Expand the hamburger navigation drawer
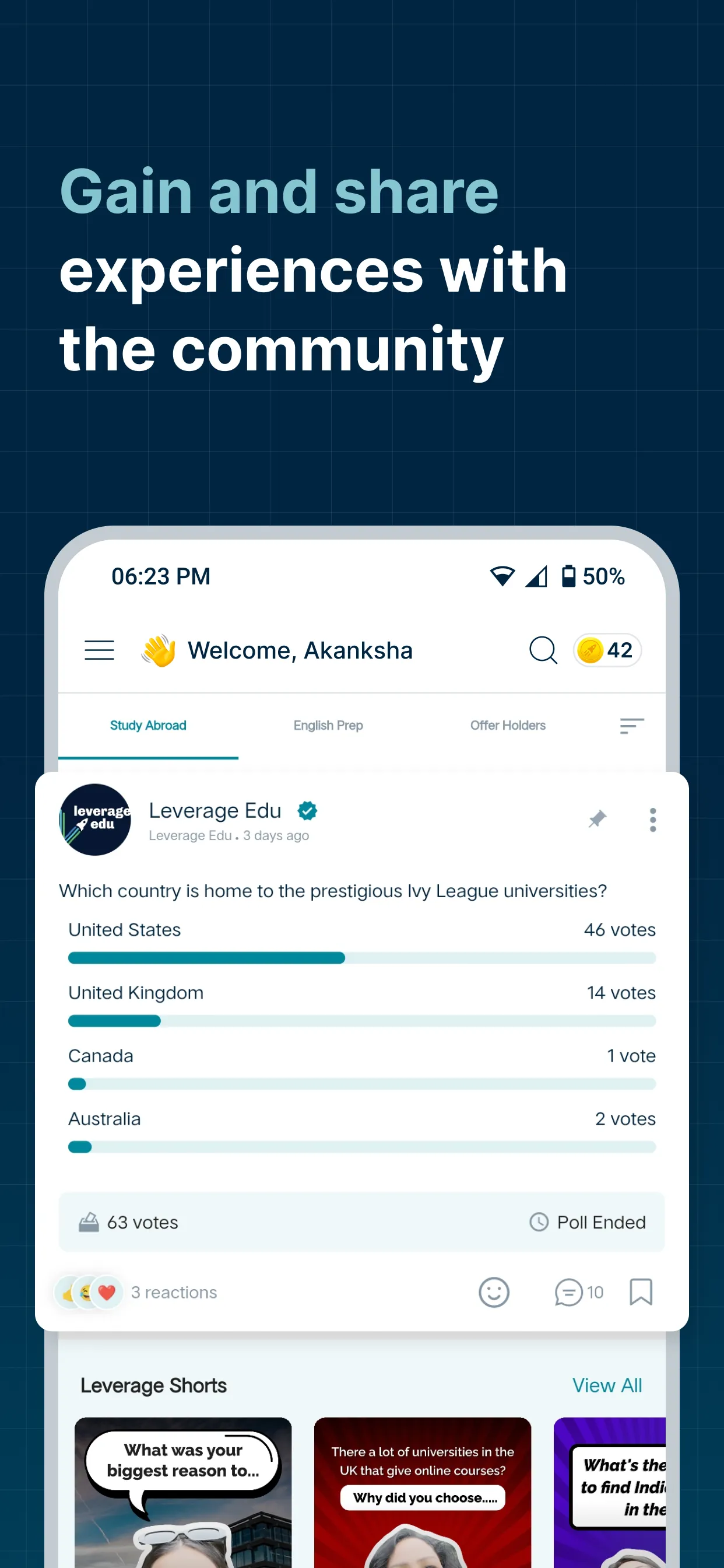The height and width of the screenshot is (1568, 724). (x=99, y=650)
